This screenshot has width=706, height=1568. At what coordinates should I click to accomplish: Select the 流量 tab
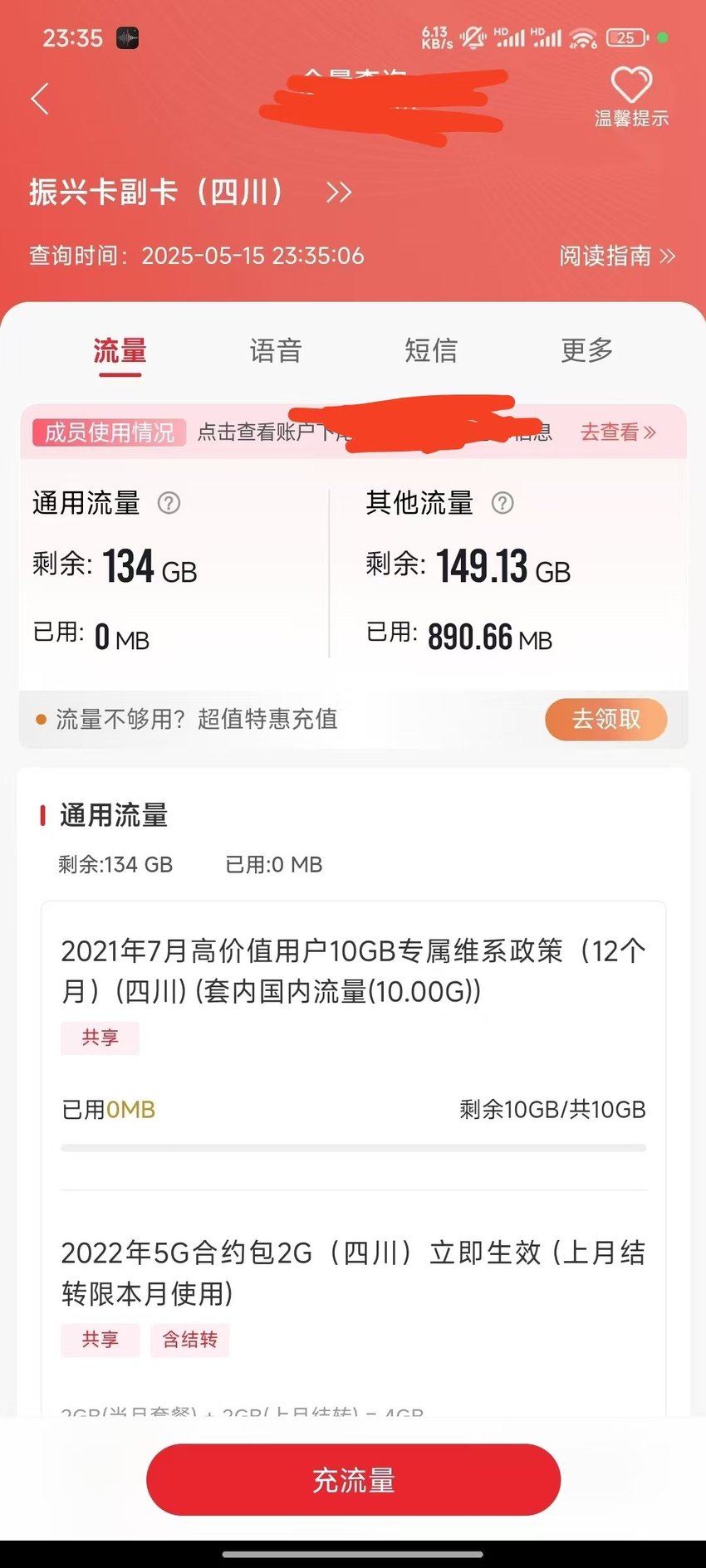(120, 351)
